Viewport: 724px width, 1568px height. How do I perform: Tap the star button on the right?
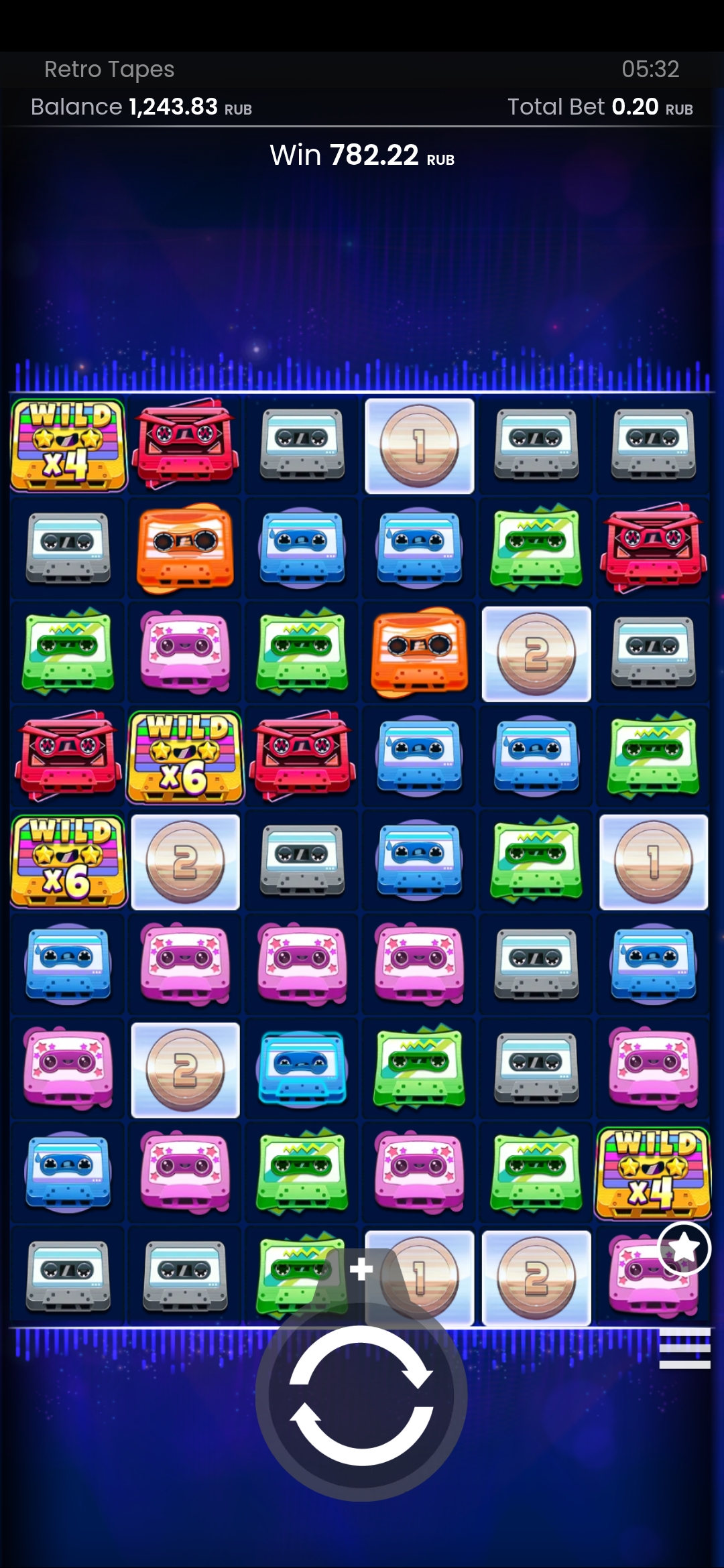point(684,1248)
